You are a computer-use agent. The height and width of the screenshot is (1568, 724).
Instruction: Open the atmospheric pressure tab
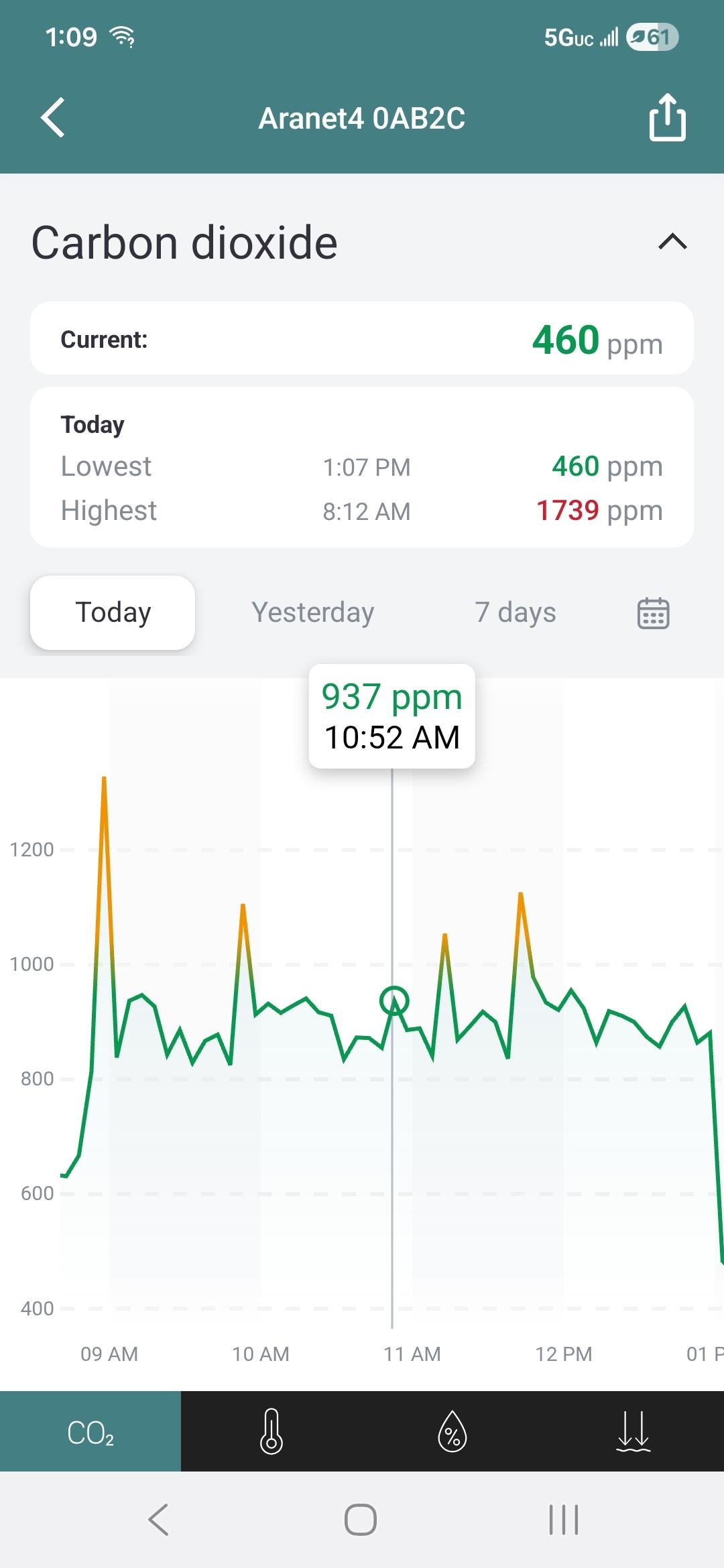point(633,1433)
